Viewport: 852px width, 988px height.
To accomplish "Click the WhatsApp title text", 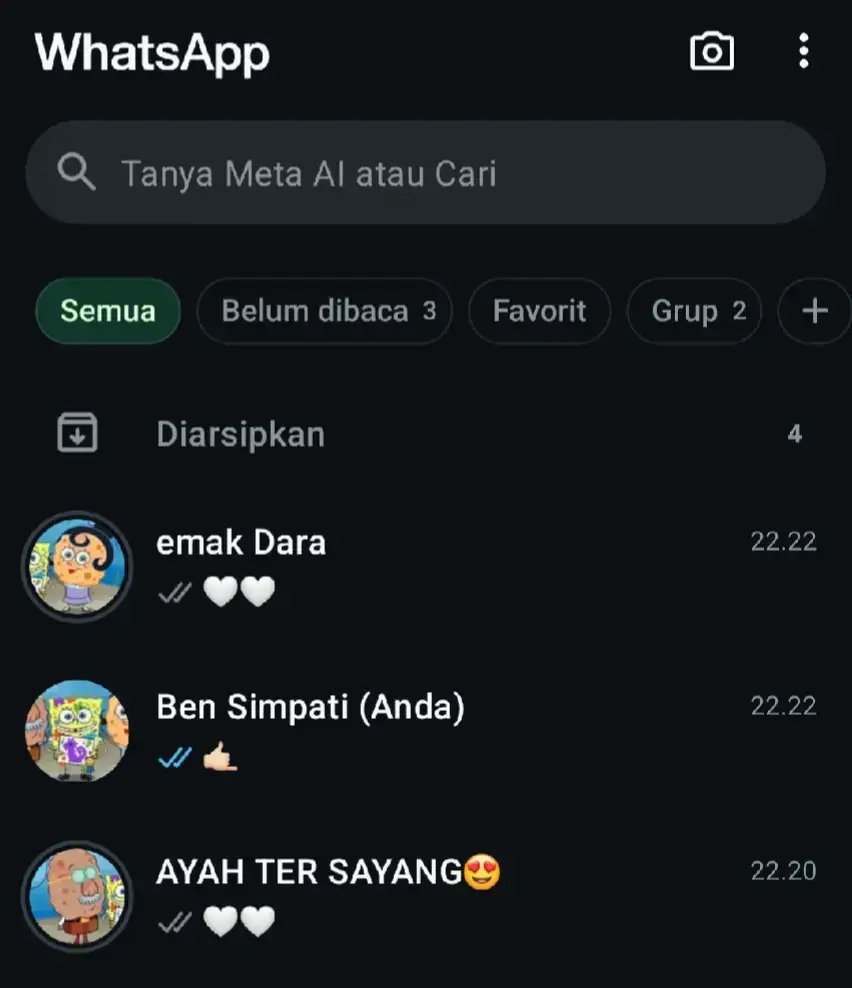I will 151,55.
